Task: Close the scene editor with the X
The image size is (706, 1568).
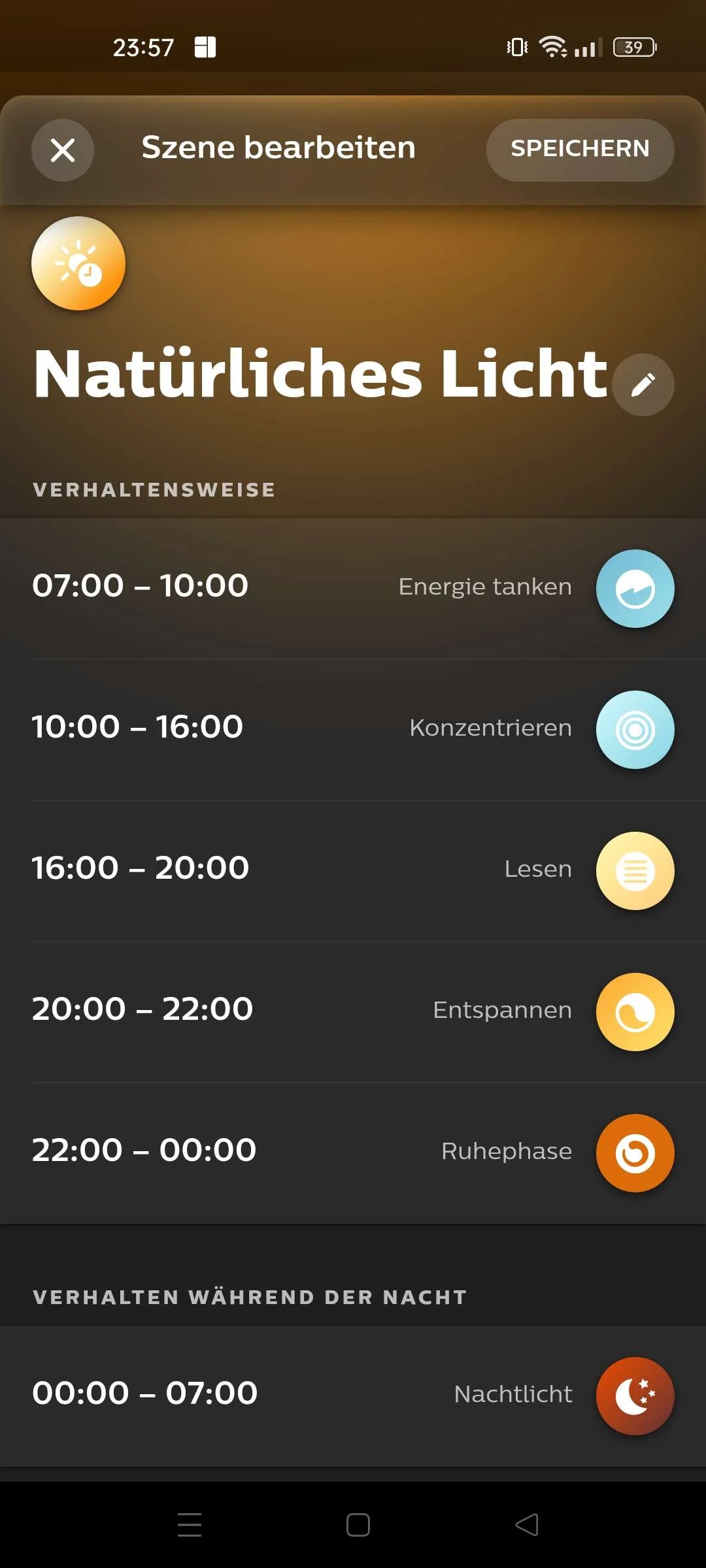Action: click(63, 150)
